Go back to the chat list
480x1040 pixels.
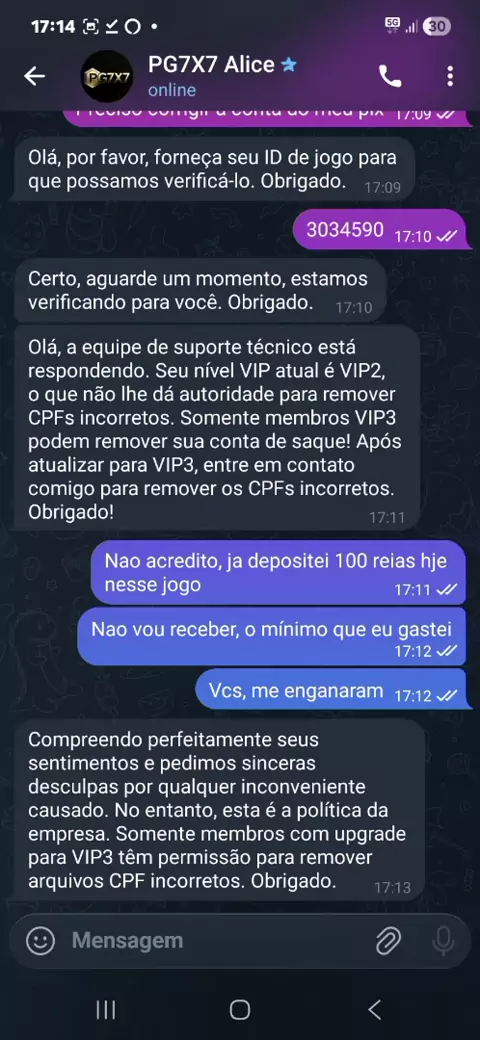point(34,76)
